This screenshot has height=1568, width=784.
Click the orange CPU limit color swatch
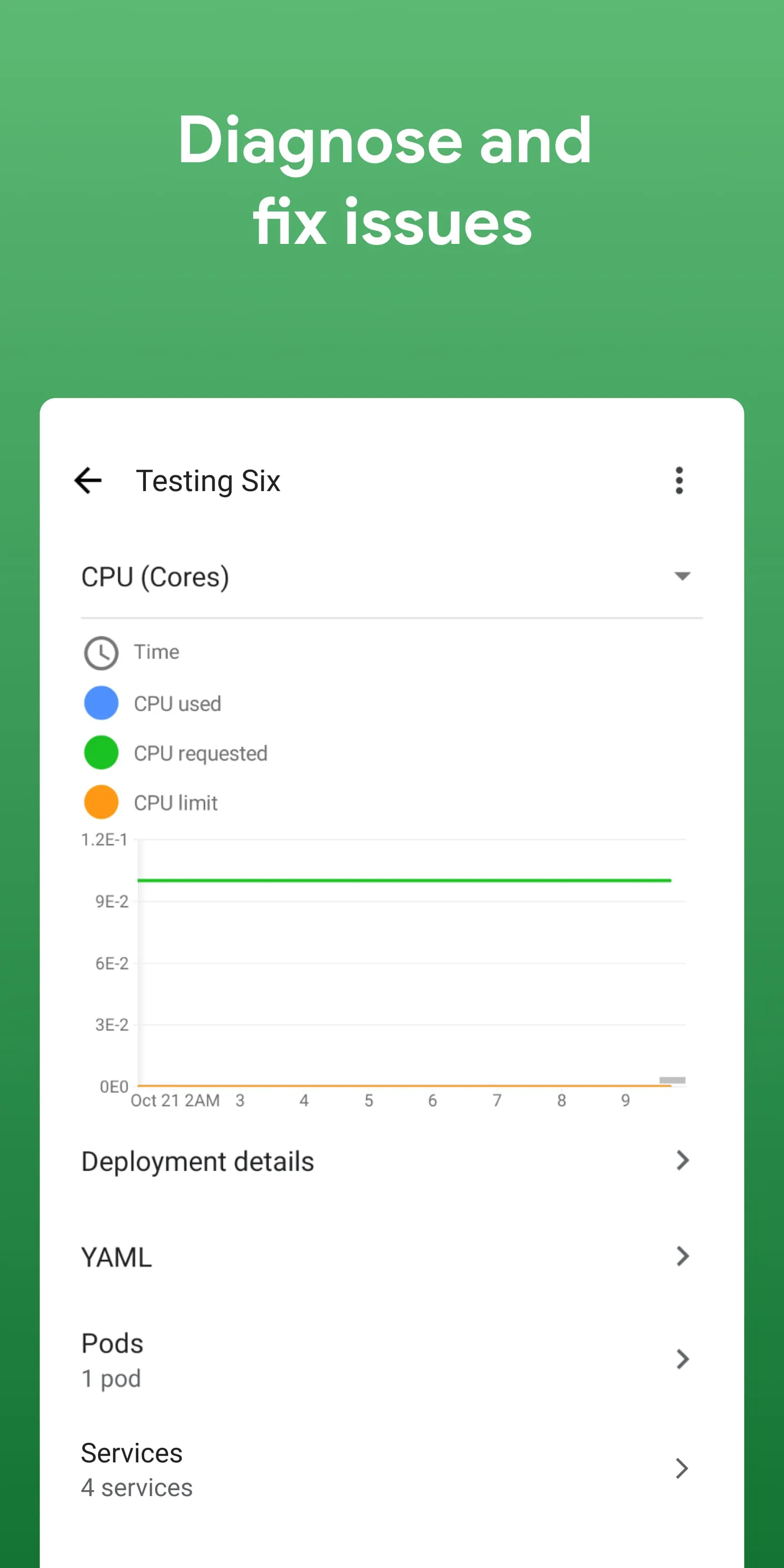click(101, 801)
